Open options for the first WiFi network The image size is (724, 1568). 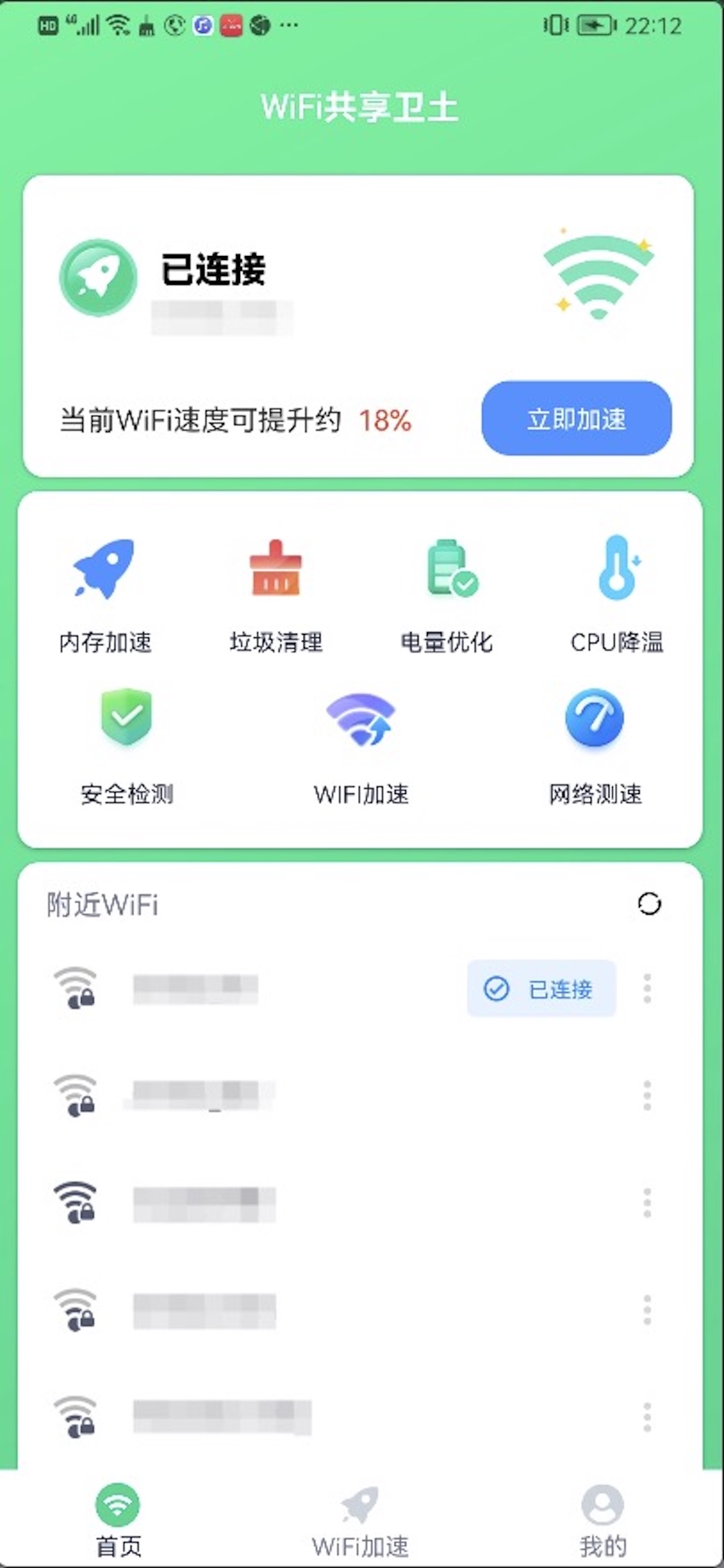tap(646, 988)
